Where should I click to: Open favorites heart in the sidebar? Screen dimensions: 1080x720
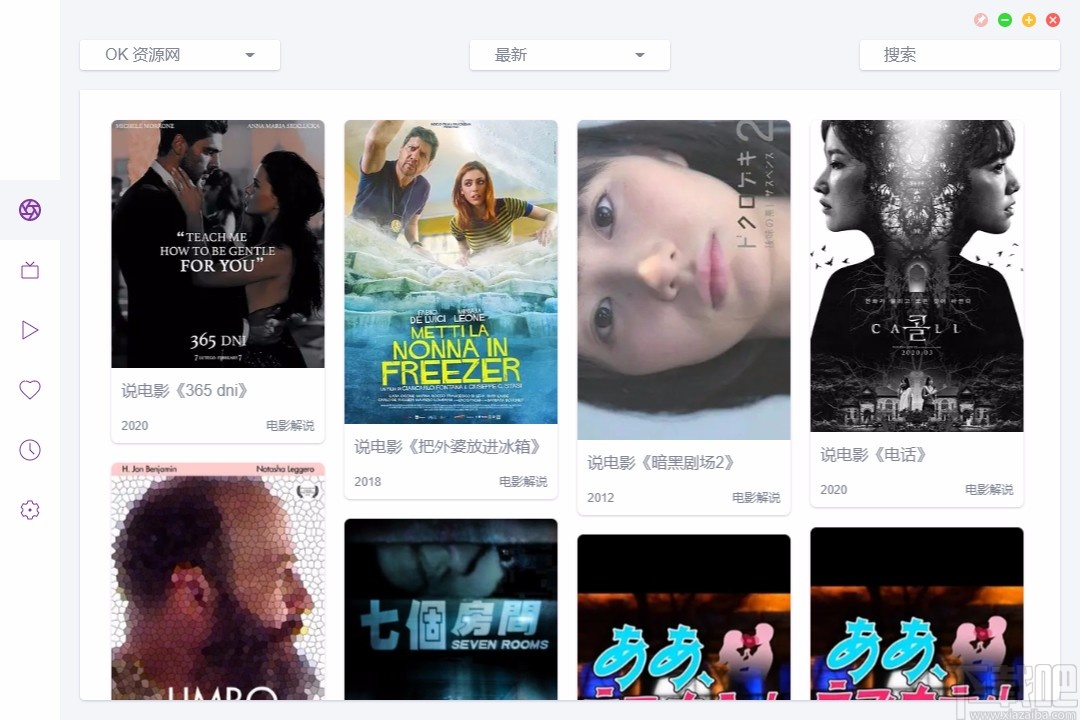point(30,390)
